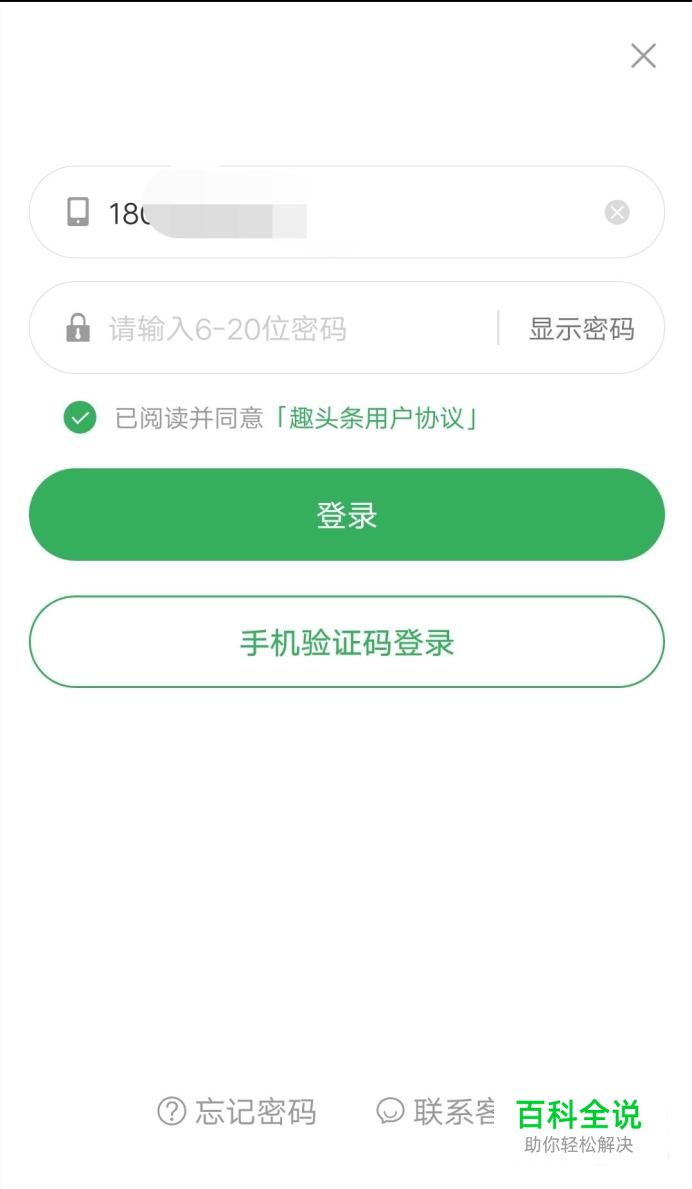
Task: Open the 趣头条用户协议 link
Action: click(378, 418)
